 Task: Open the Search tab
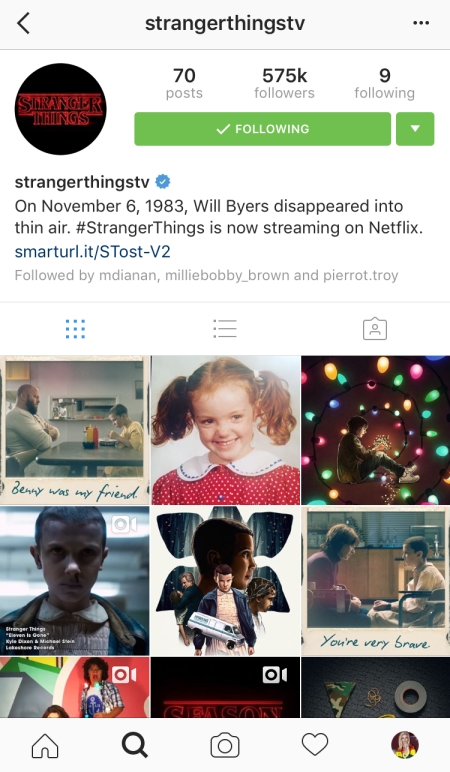click(x=134, y=745)
